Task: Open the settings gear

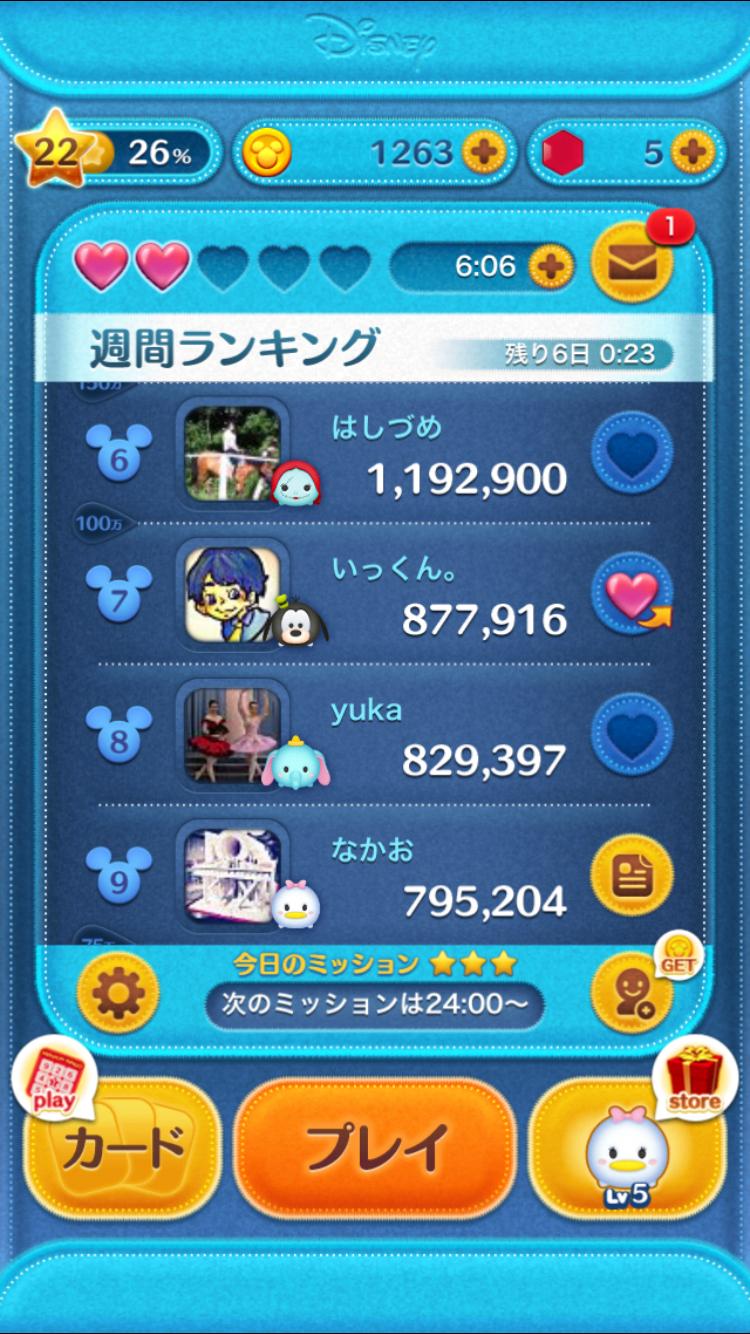Action: (118, 993)
